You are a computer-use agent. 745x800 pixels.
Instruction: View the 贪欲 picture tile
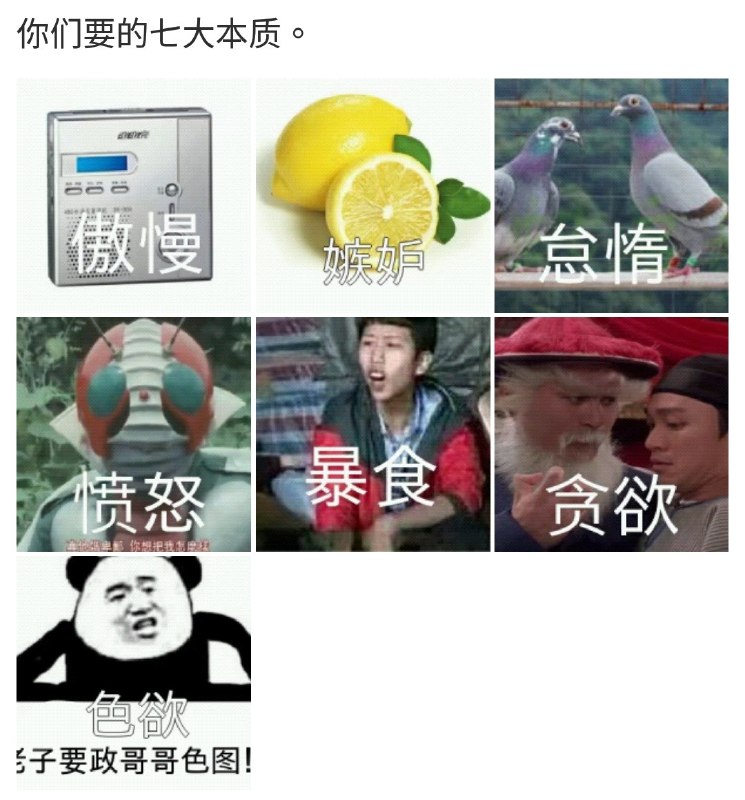(x=611, y=434)
